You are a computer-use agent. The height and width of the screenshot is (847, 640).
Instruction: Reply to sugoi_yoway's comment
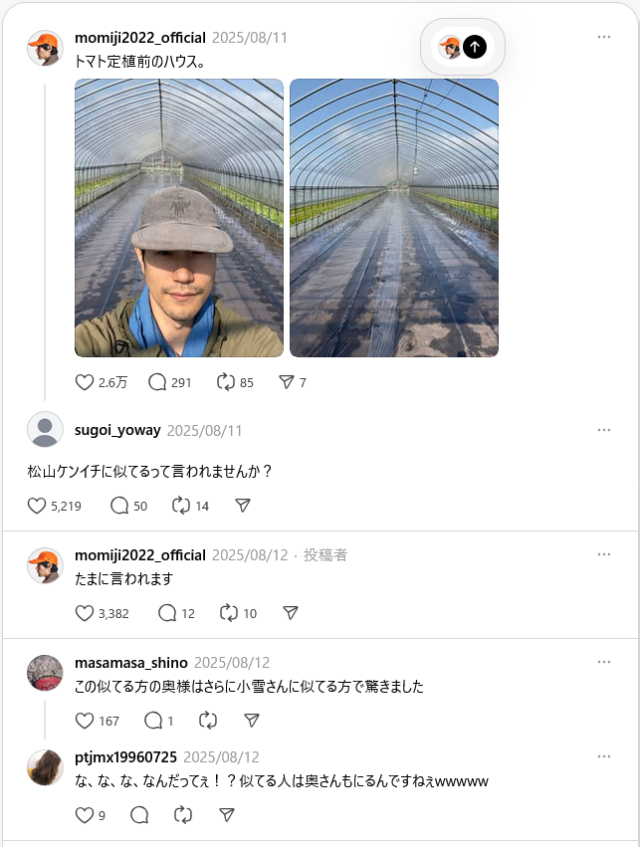(x=119, y=506)
